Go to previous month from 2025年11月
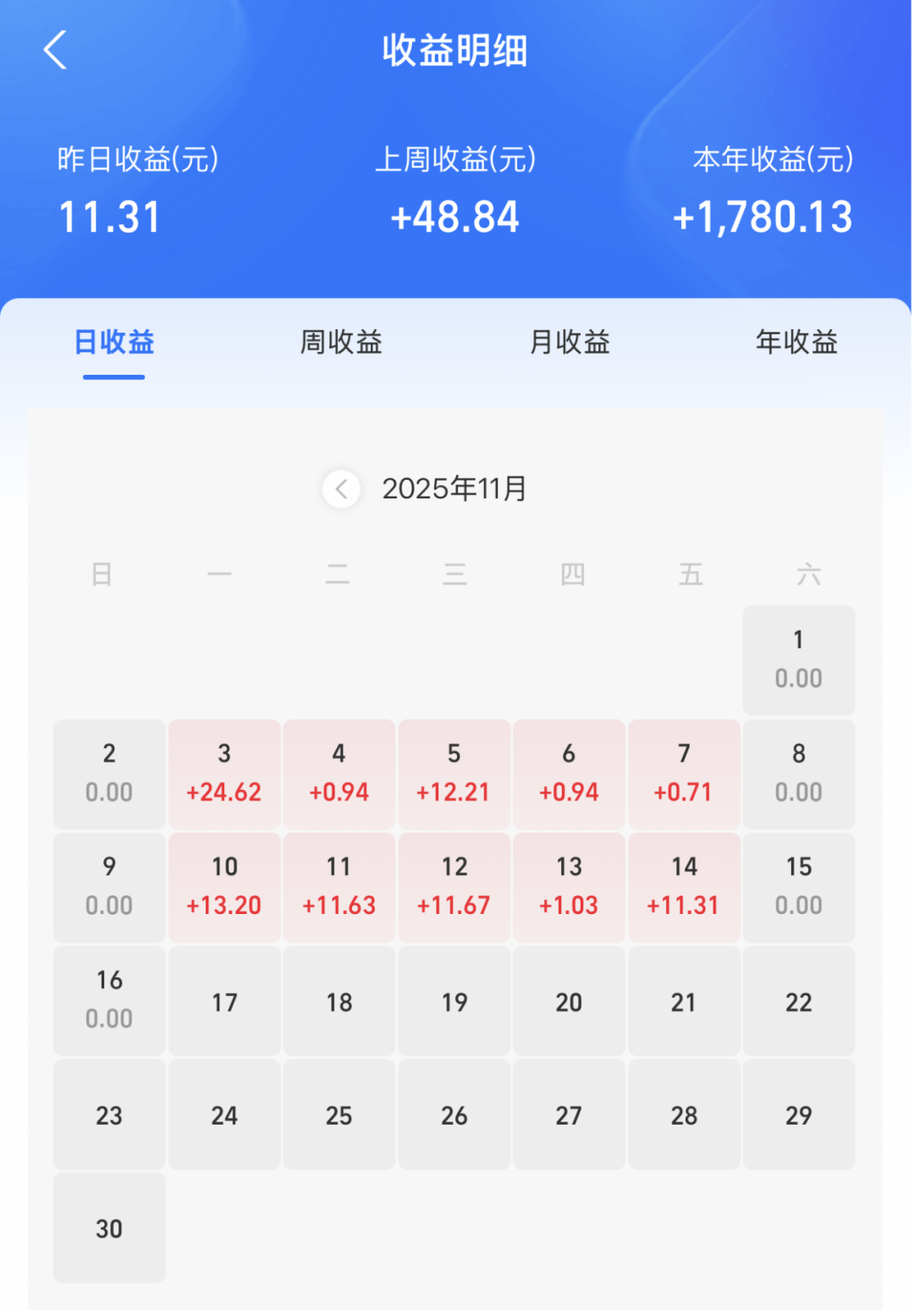This screenshot has width=914, height=1316. (x=342, y=489)
